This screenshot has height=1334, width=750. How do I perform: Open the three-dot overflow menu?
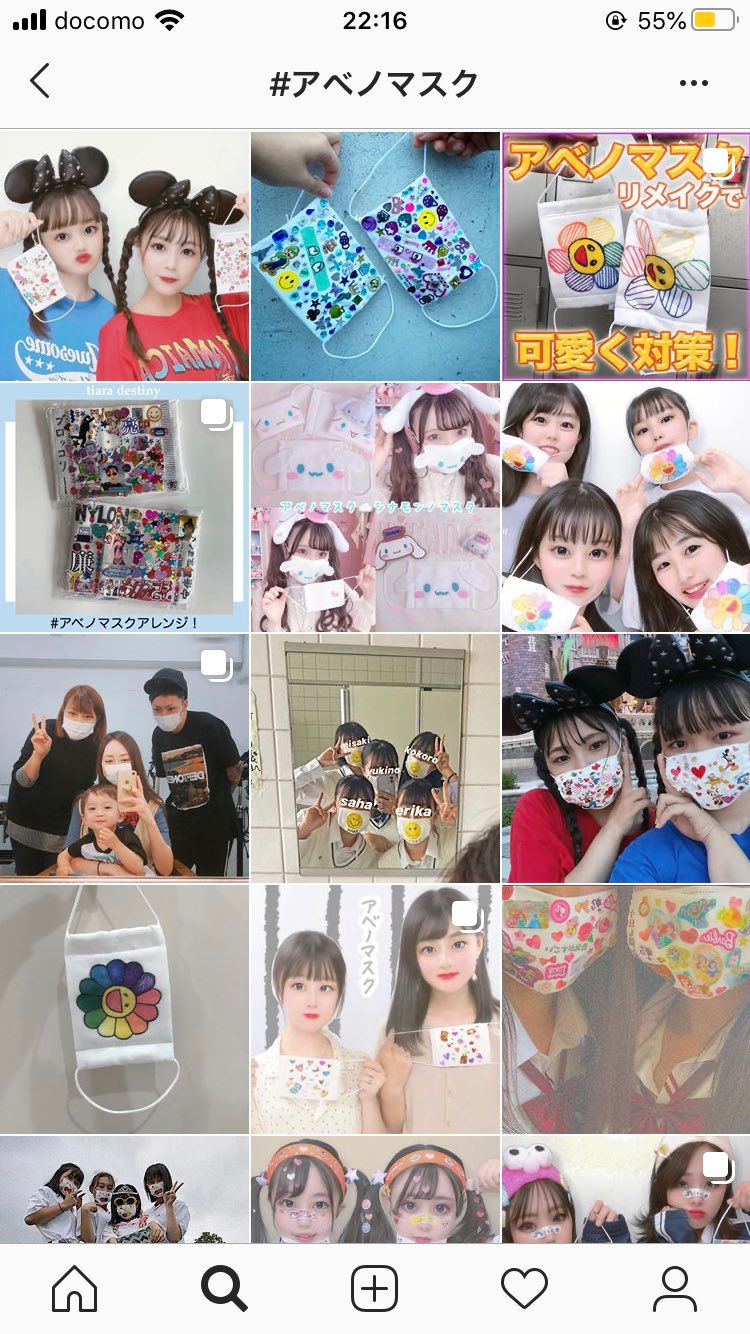pos(693,83)
